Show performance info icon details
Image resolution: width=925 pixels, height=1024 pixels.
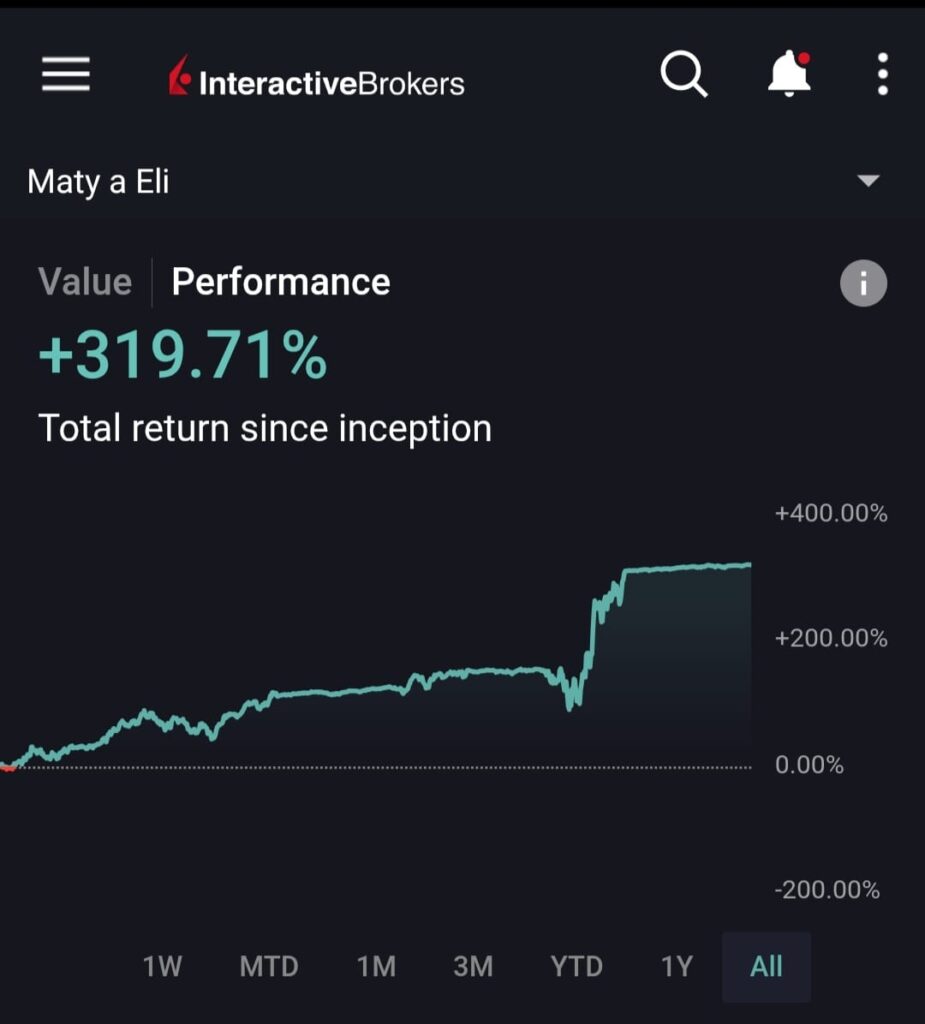(x=863, y=284)
